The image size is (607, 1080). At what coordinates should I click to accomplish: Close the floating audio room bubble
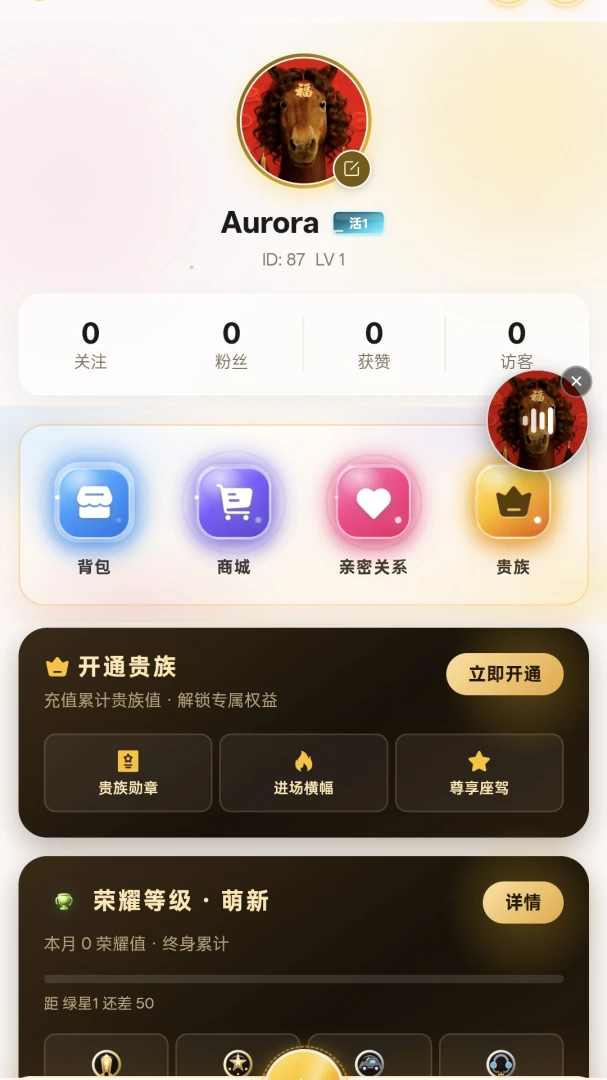tap(577, 381)
